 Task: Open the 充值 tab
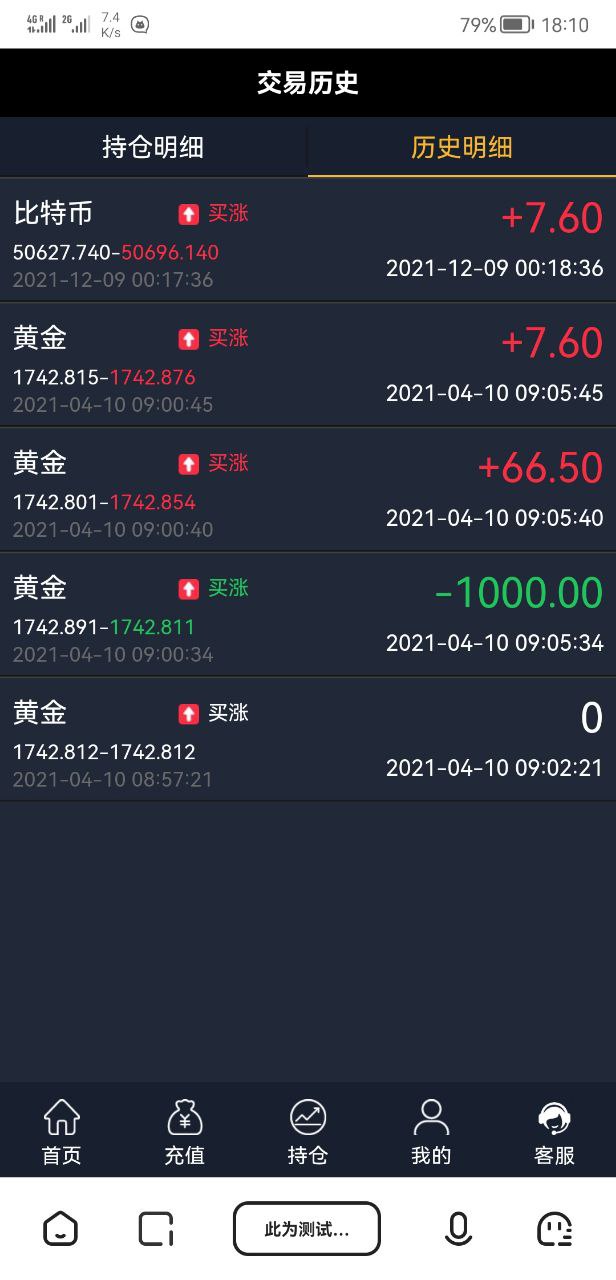[184, 1132]
